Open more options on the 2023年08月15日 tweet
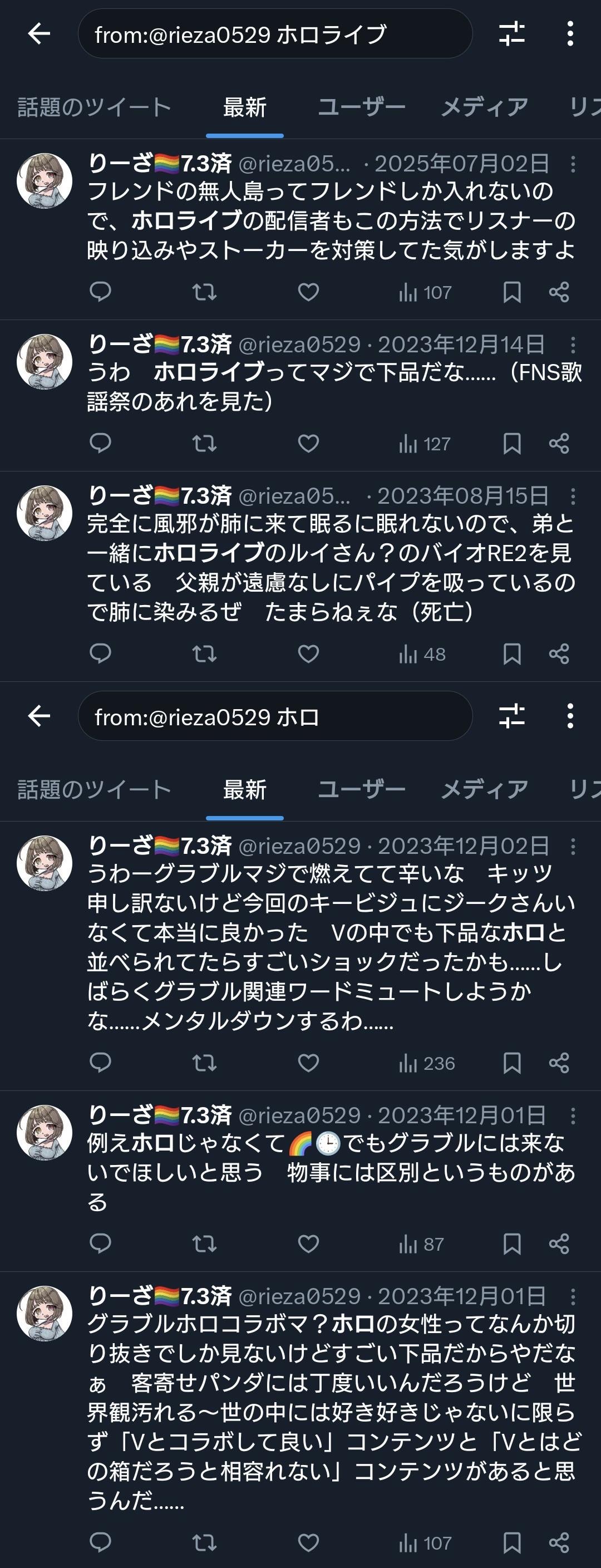Viewport: 601px width, 1568px height. click(x=573, y=497)
